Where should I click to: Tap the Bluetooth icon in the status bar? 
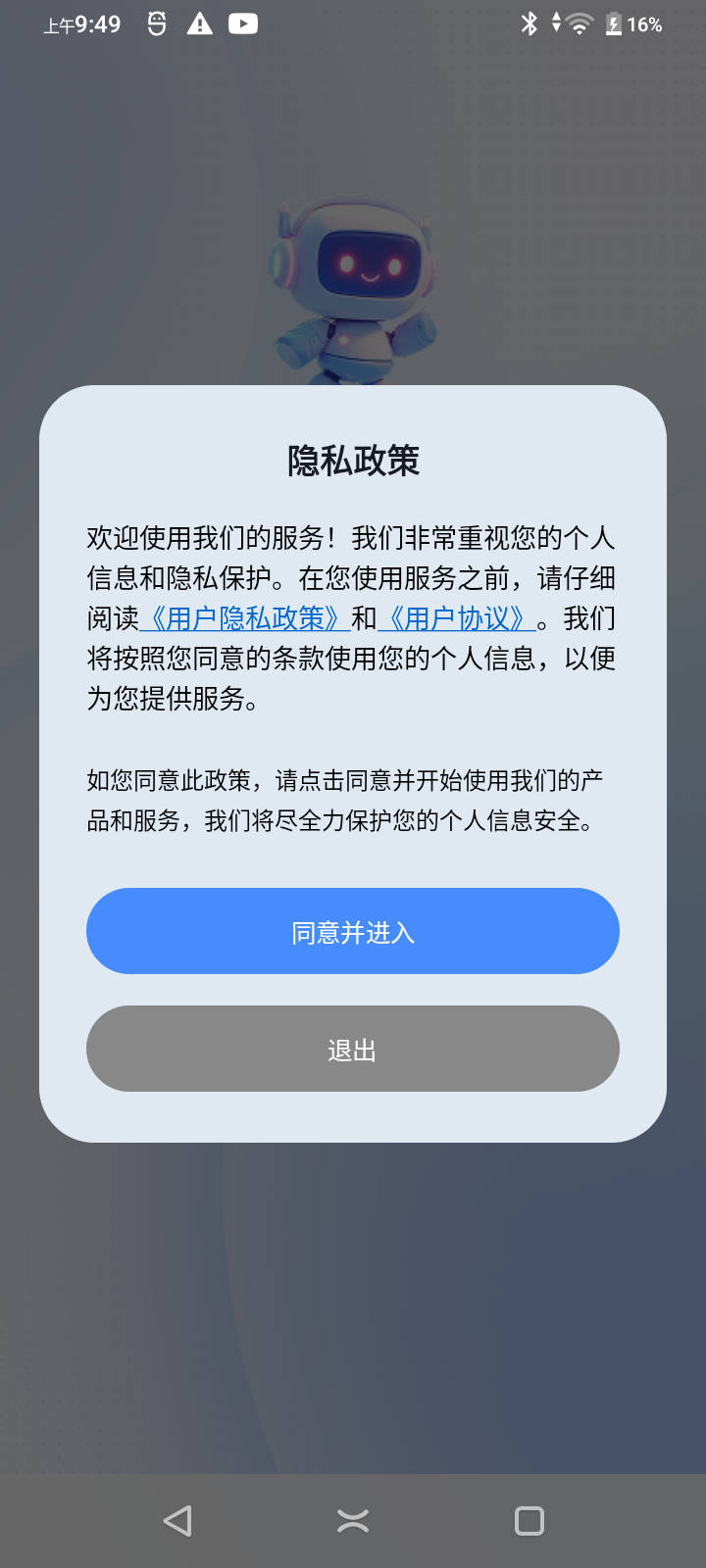tap(529, 24)
